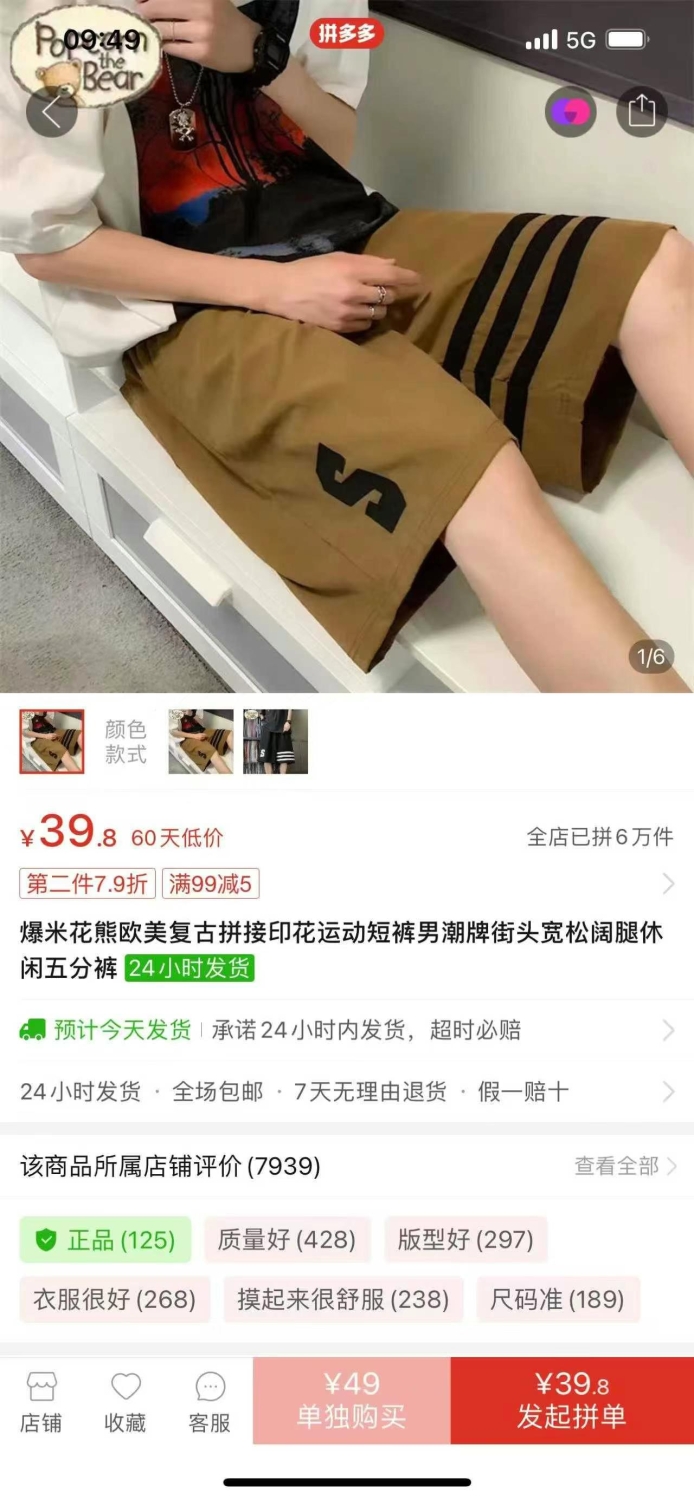
Task: Share this product listing
Action: coord(641,111)
